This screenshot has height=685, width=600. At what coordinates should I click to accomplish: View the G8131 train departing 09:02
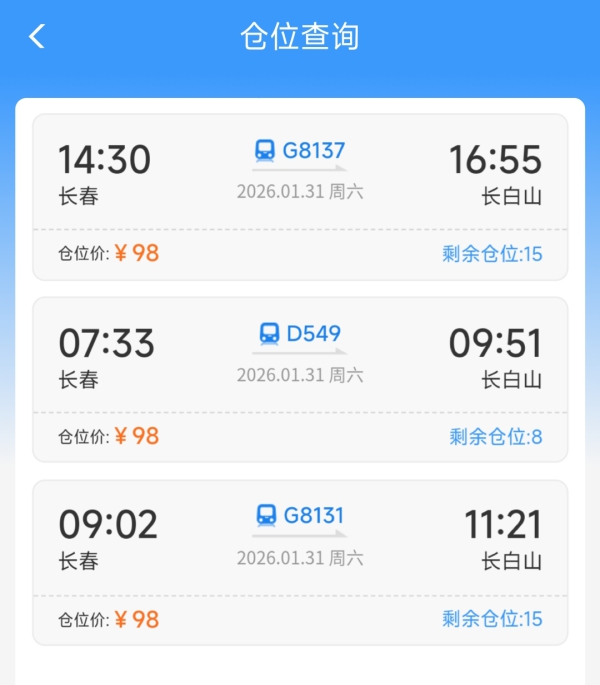coord(300,562)
